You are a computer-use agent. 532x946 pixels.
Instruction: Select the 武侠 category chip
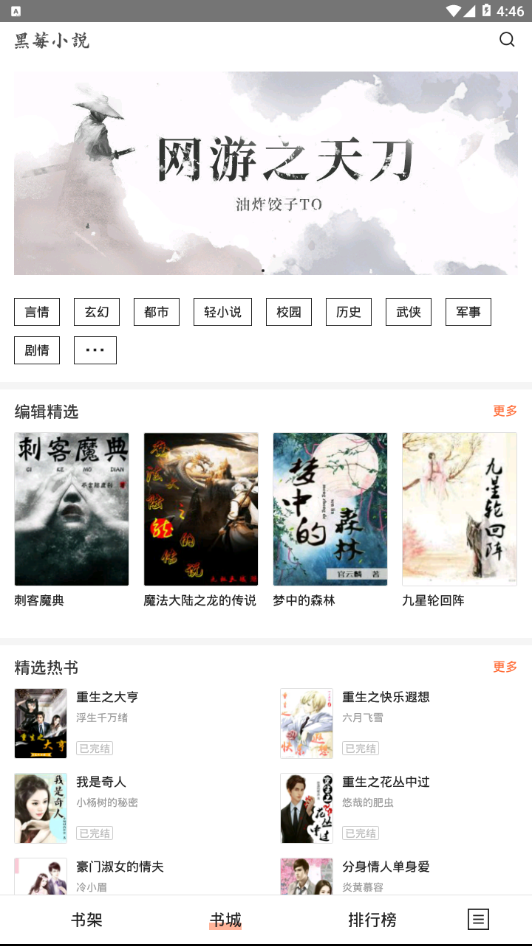click(408, 312)
